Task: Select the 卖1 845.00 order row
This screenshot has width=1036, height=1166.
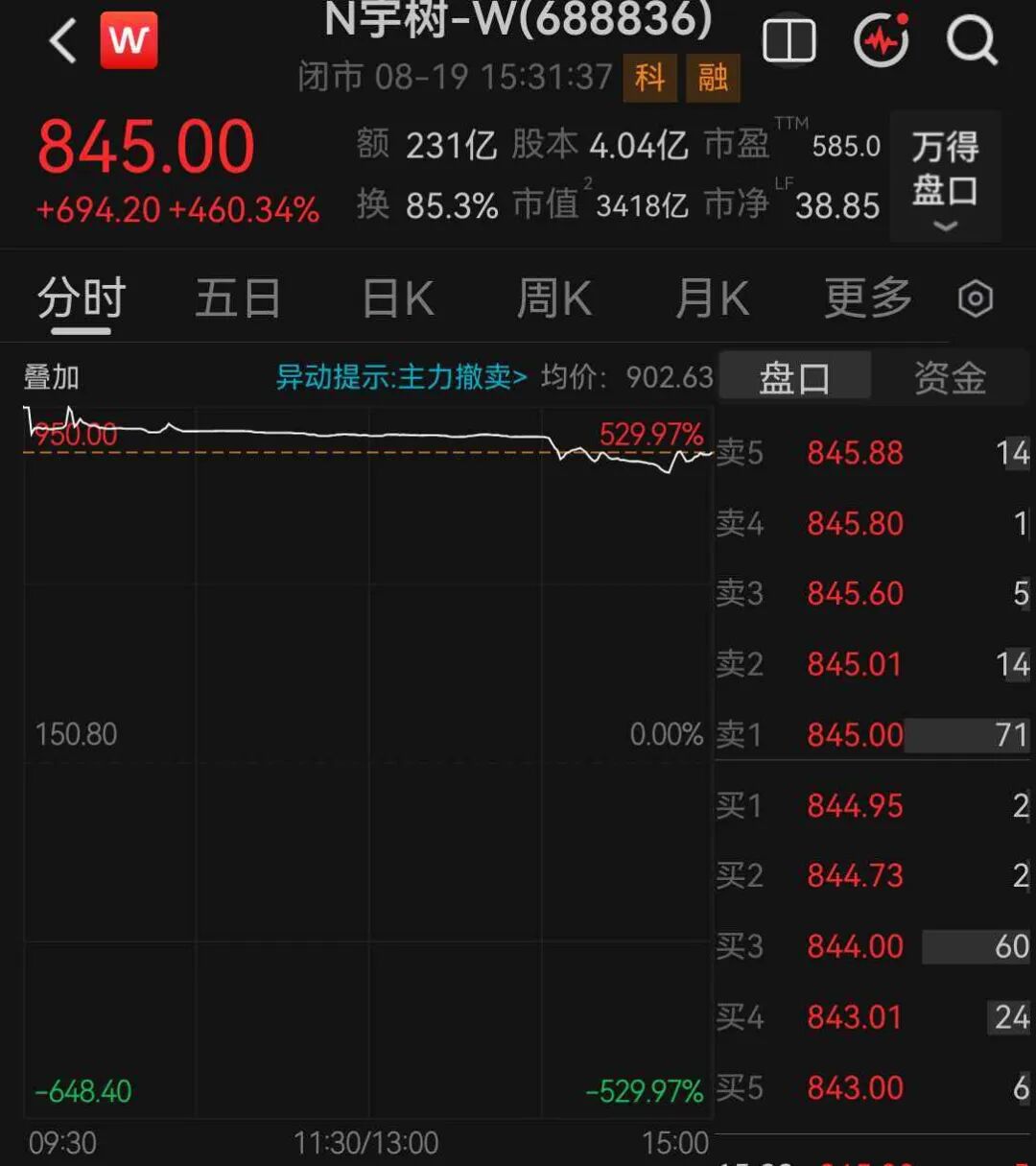Action: 873,735
